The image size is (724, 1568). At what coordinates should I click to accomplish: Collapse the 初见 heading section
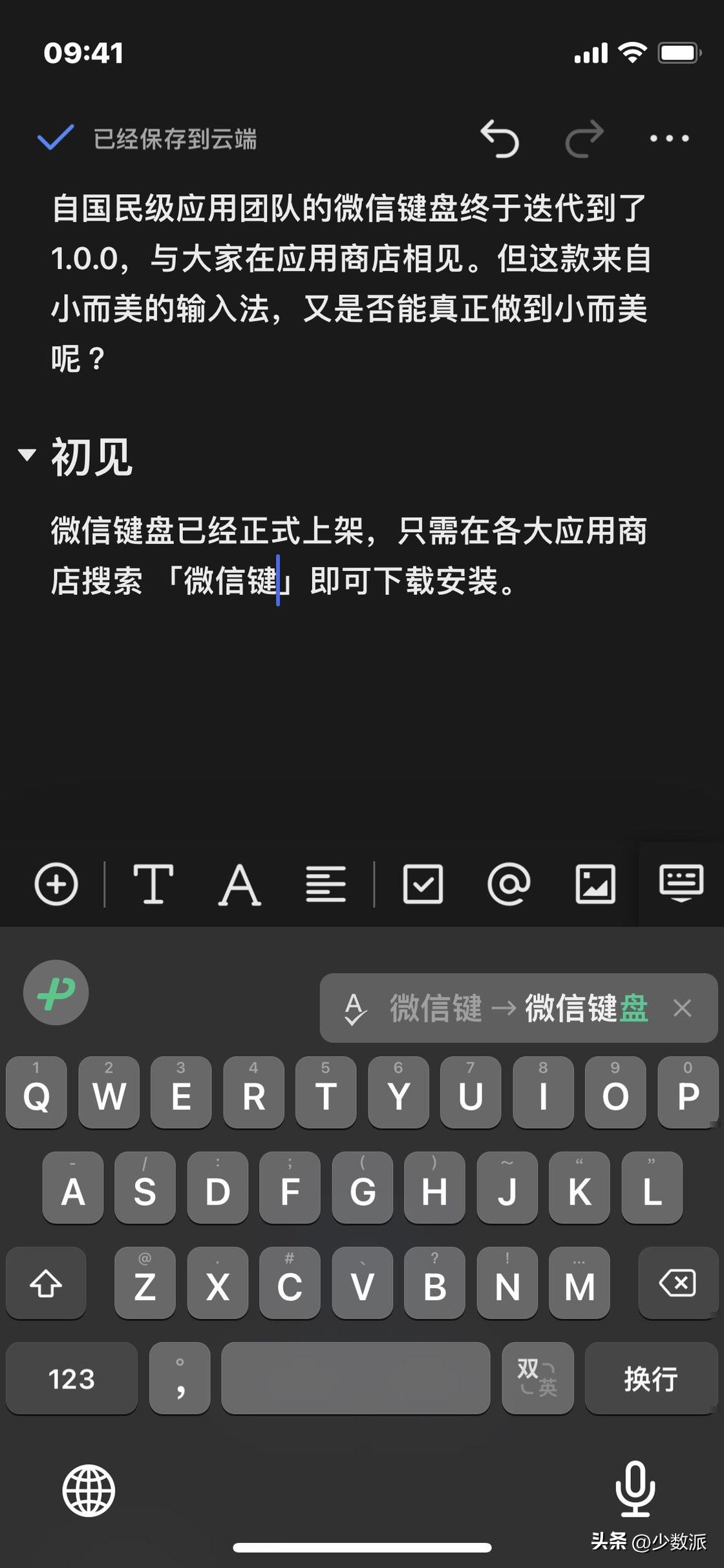click(x=27, y=455)
